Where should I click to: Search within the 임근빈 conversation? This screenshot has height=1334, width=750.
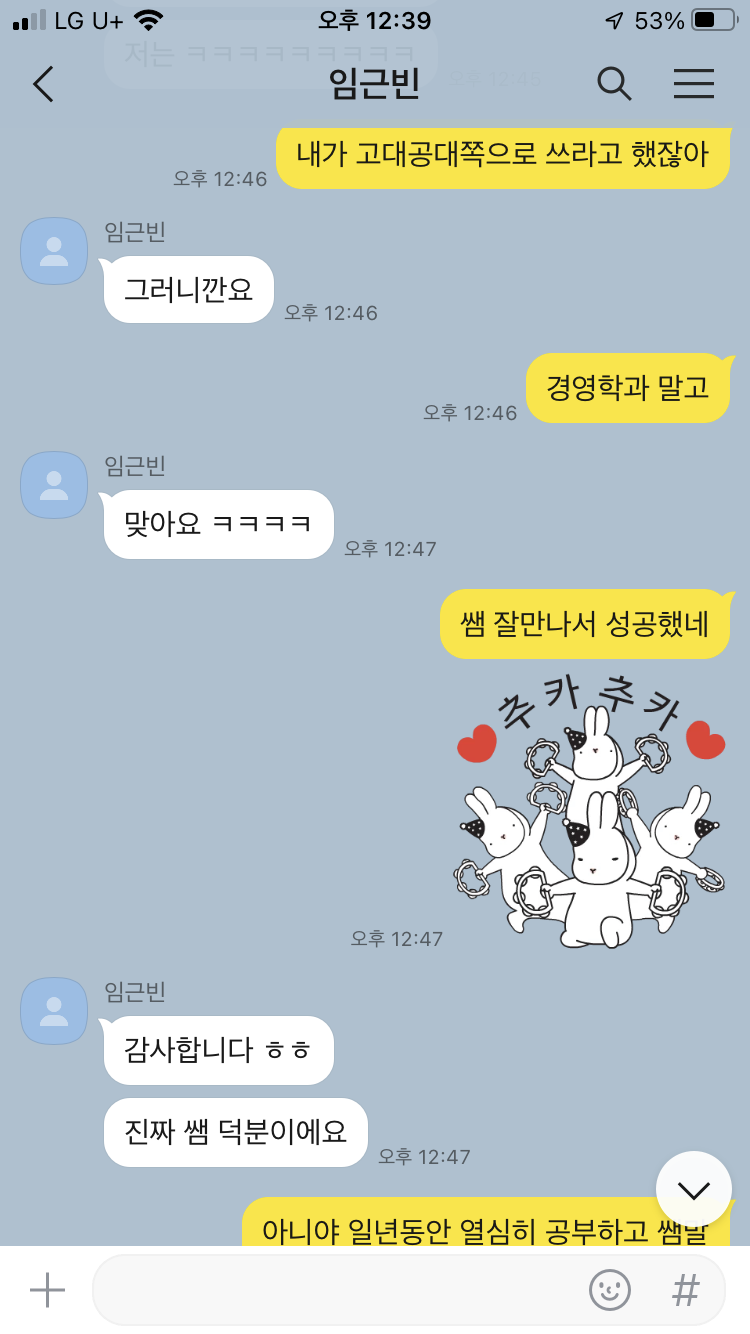(x=614, y=84)
